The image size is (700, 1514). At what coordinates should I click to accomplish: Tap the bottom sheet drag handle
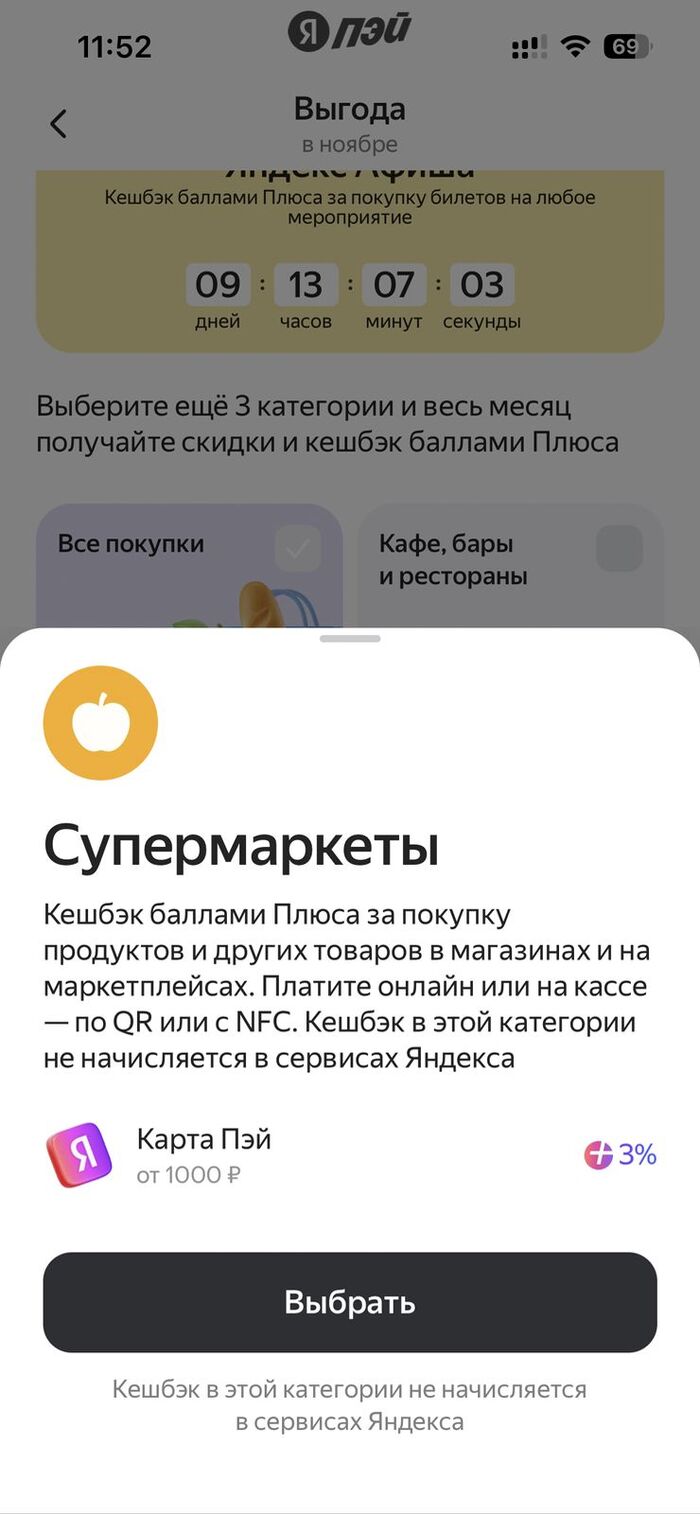(350, 638)
